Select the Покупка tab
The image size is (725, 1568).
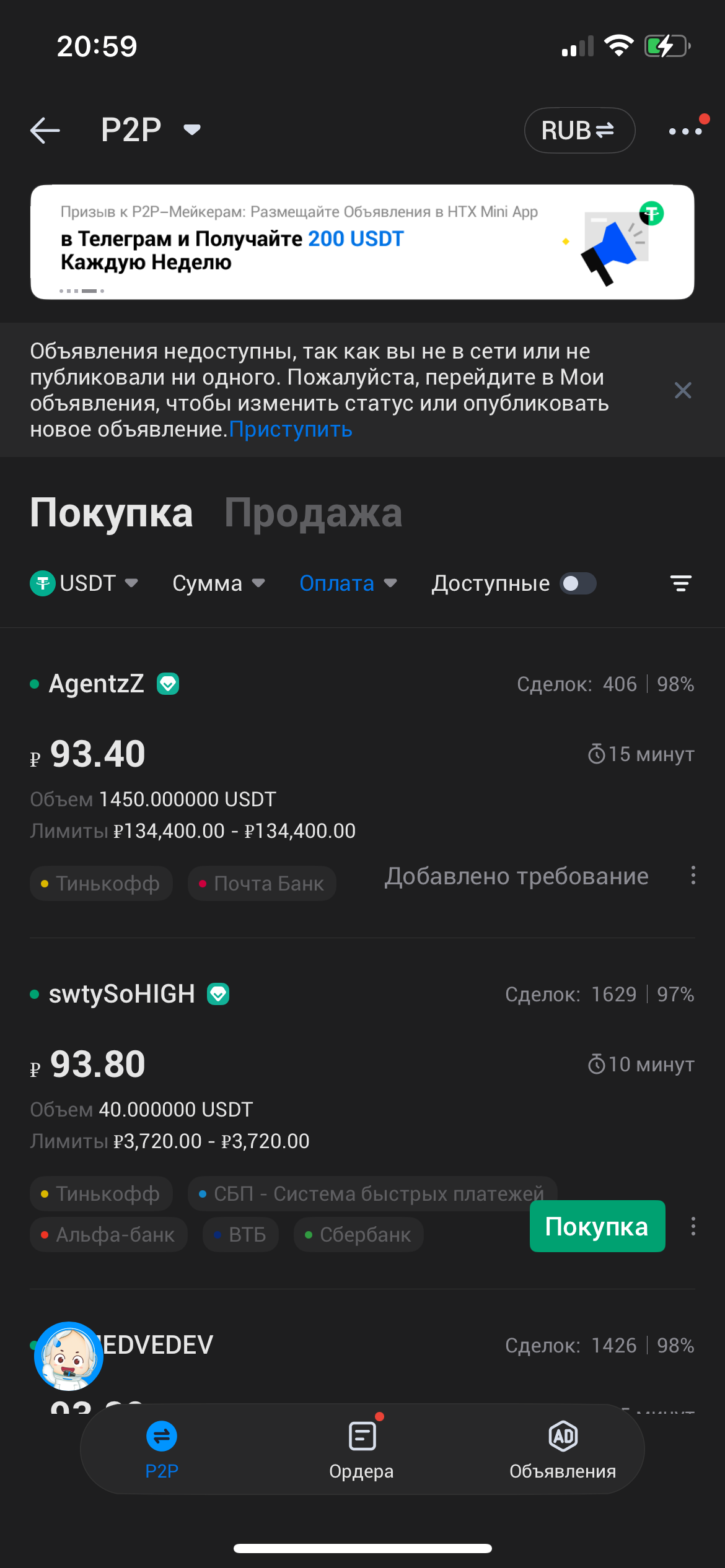pyautogui.click(x=112, y=513)
